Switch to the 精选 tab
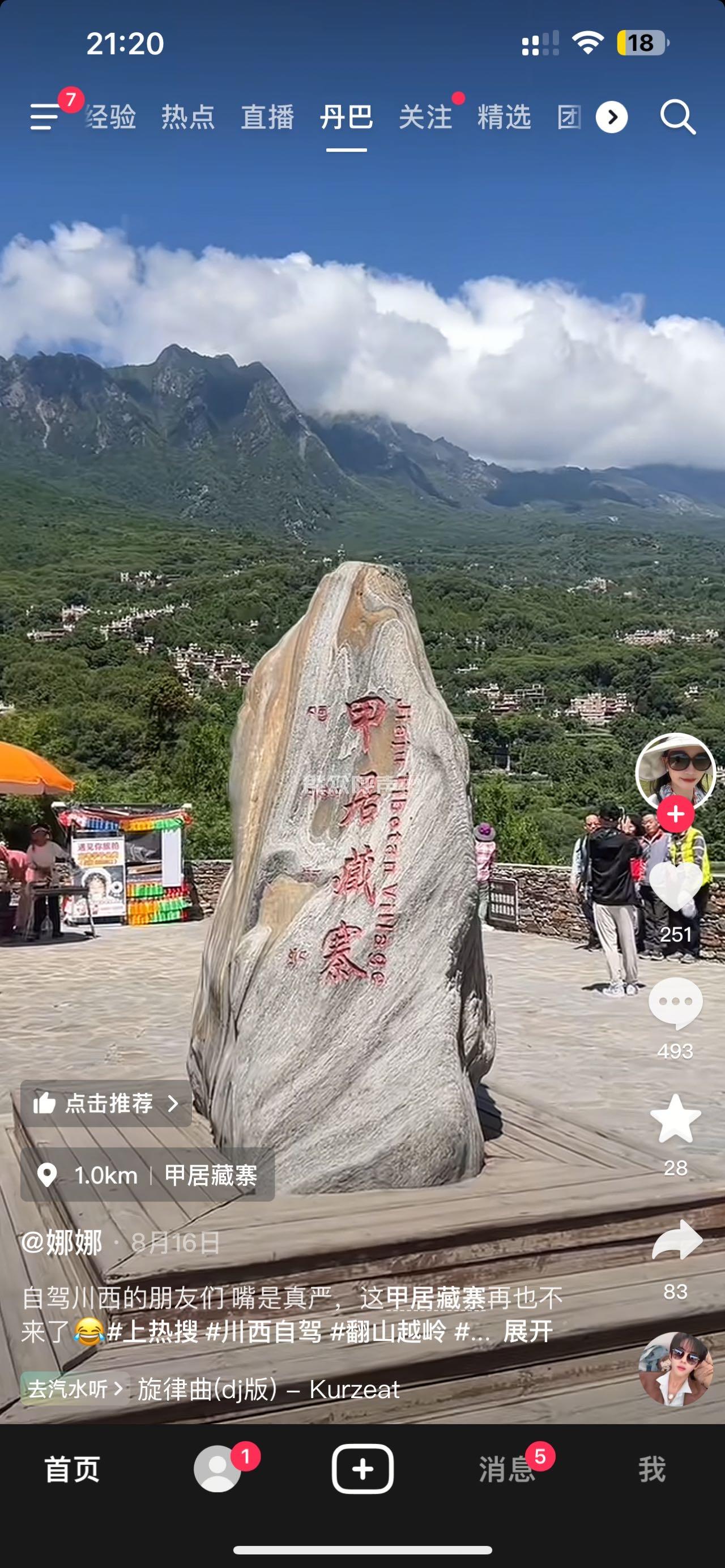Screen dimensions: 725x1568 click(x=504, y=117)
